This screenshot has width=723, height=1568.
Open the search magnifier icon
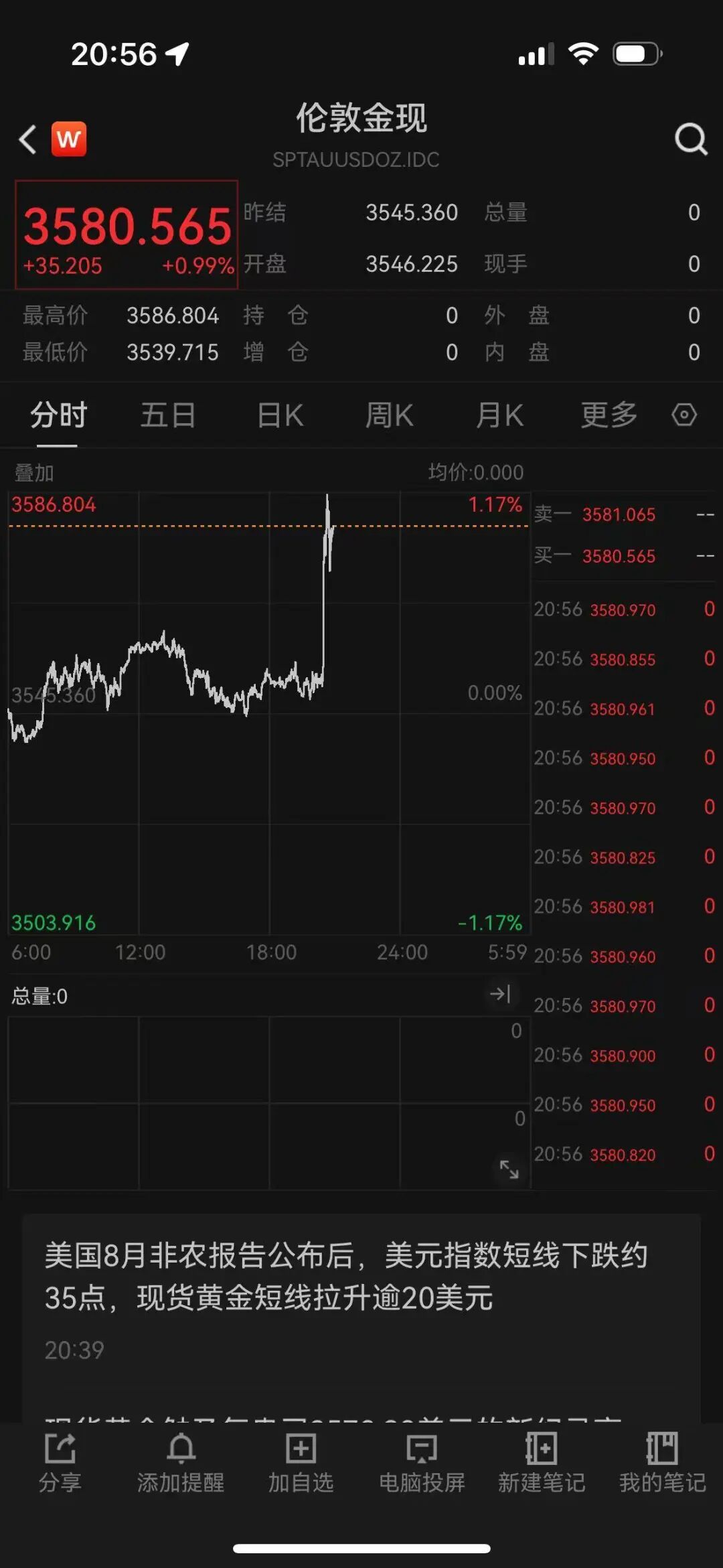tap(690, 139)
